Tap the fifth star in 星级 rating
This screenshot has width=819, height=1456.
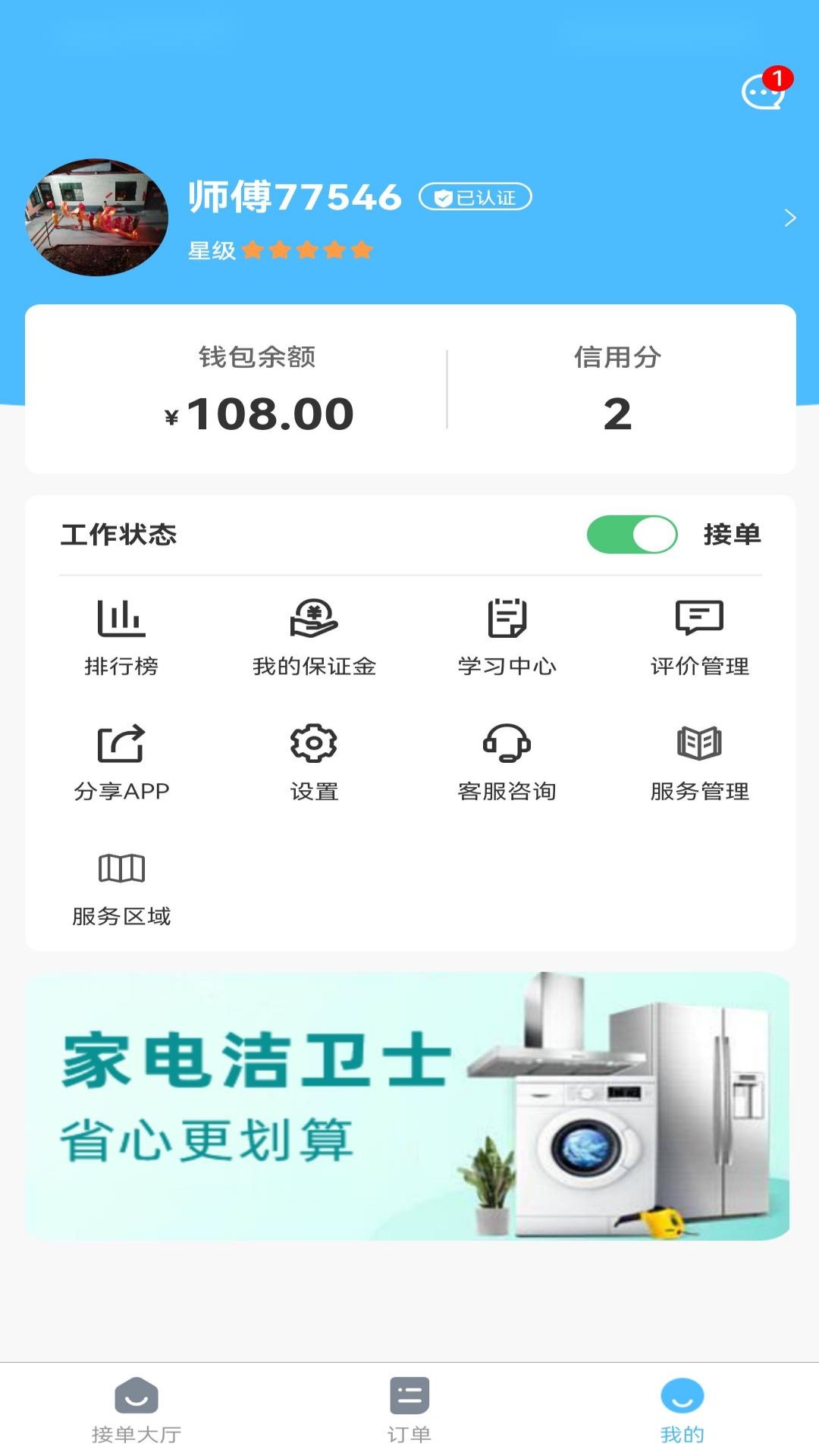362,249
